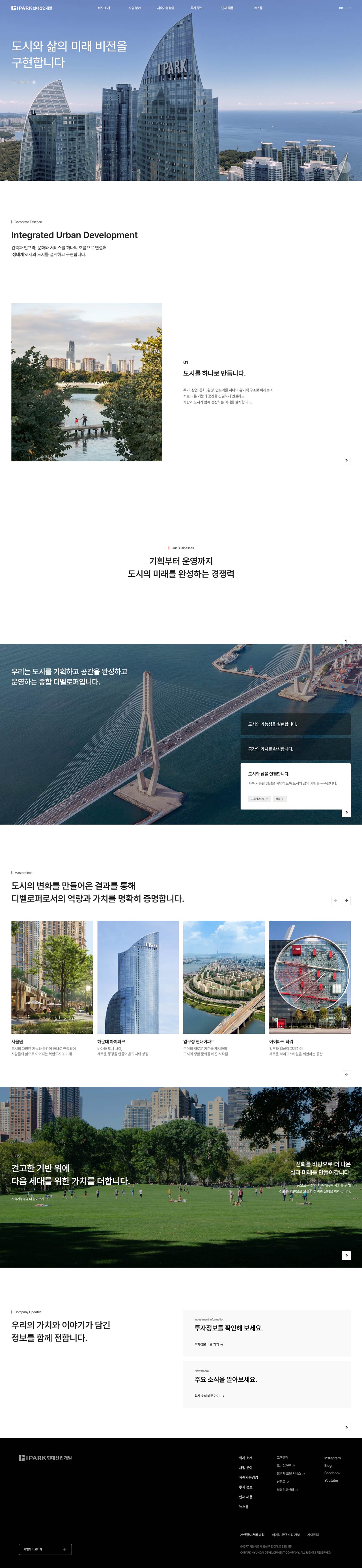Show next Masterpiece projects with right arrow

[346, 900]
